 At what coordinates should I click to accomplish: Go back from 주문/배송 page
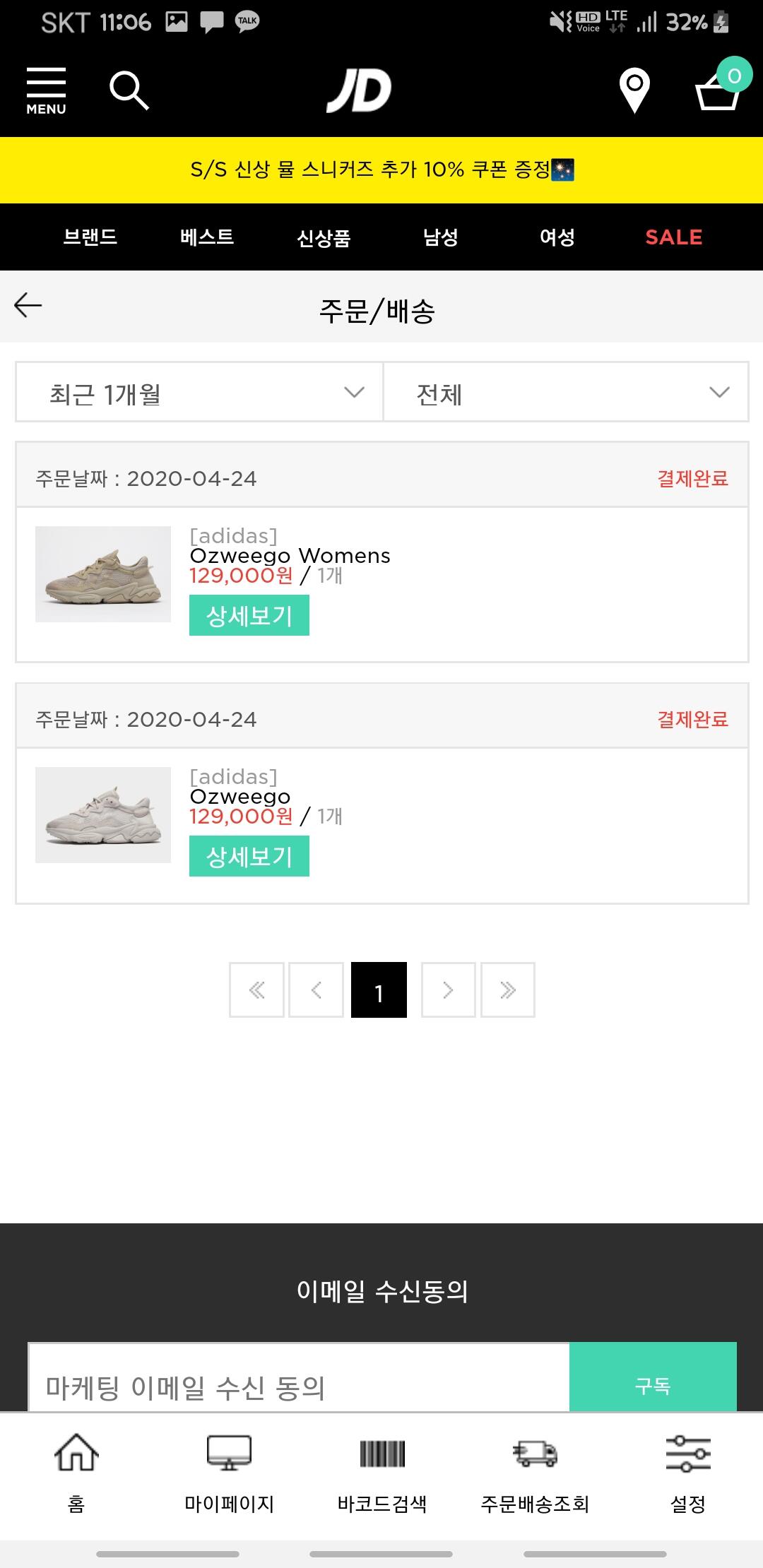tap(28, 306)
